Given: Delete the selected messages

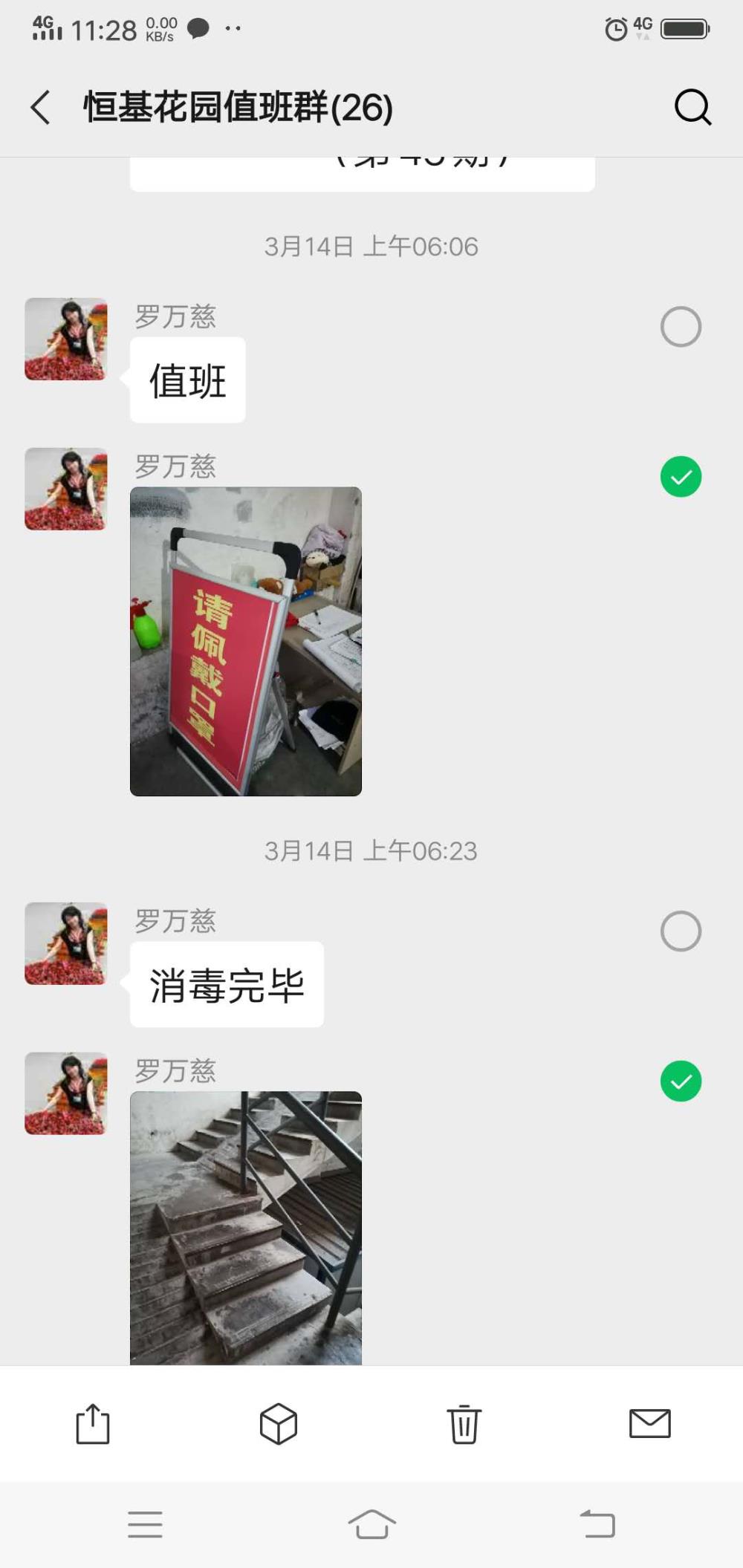Looking at the screenshot, I should 464,1424.
